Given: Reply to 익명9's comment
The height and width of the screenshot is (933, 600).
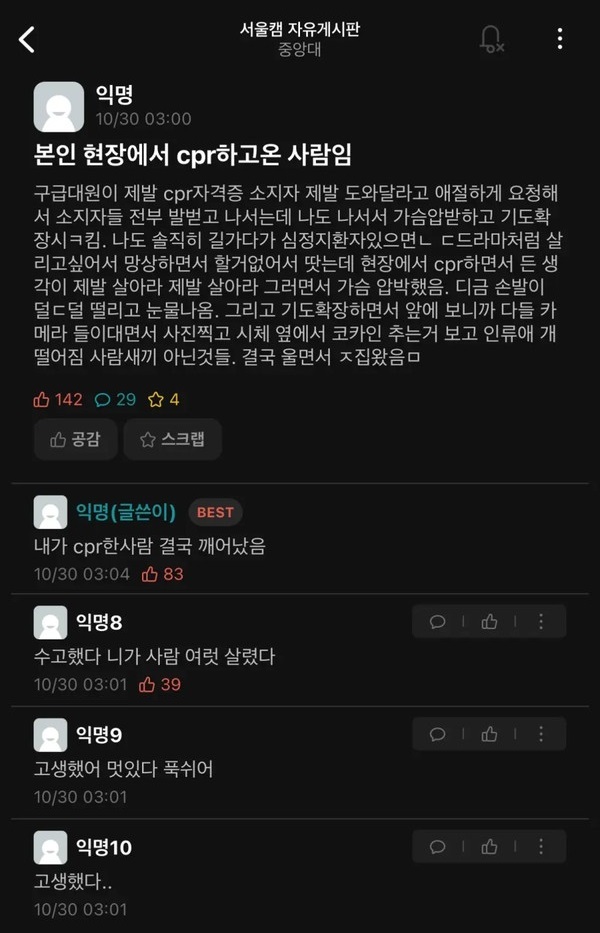Looking at the screenshot, I should pyautogui.click(x=438, y=734).
